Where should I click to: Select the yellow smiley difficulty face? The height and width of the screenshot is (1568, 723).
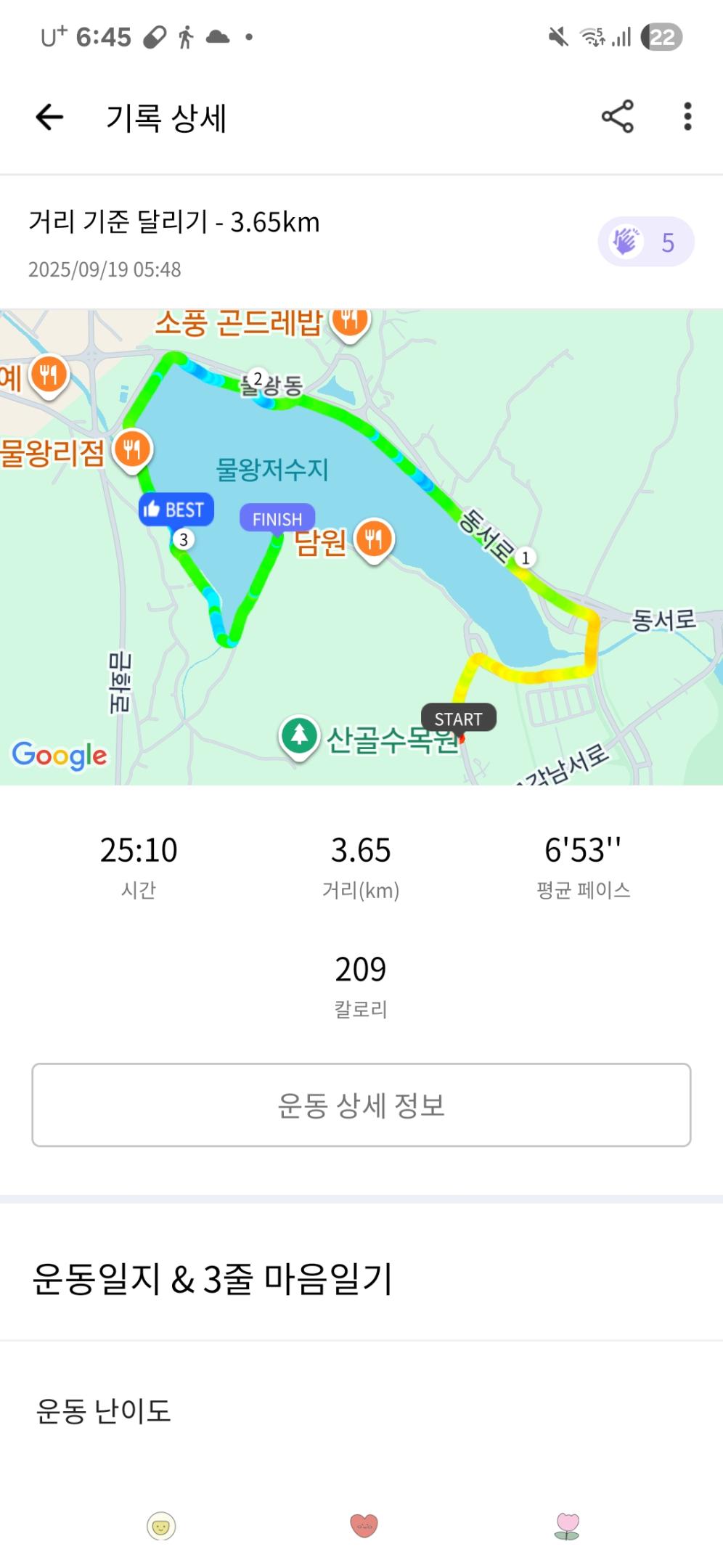pyautogui.click(x=161, y=1525)
